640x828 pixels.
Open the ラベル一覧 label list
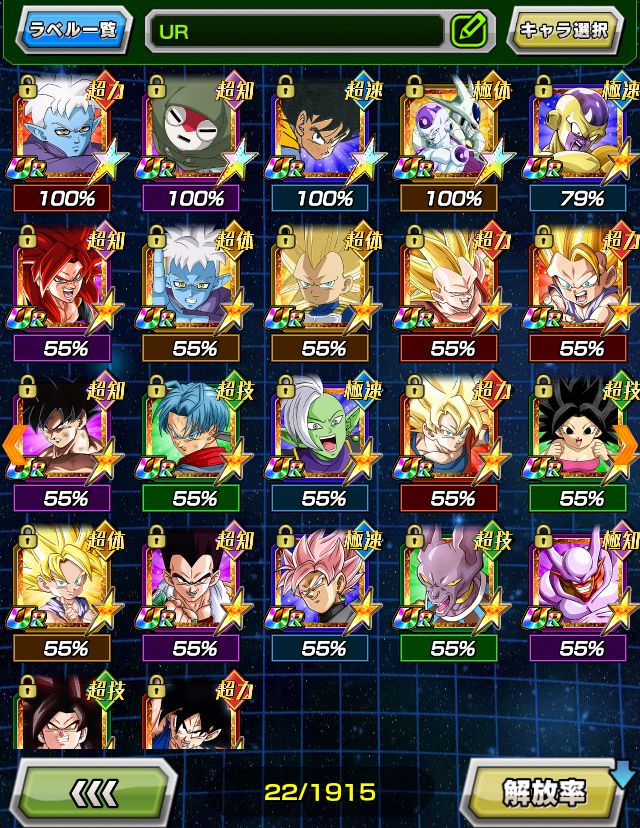[72, 30]
